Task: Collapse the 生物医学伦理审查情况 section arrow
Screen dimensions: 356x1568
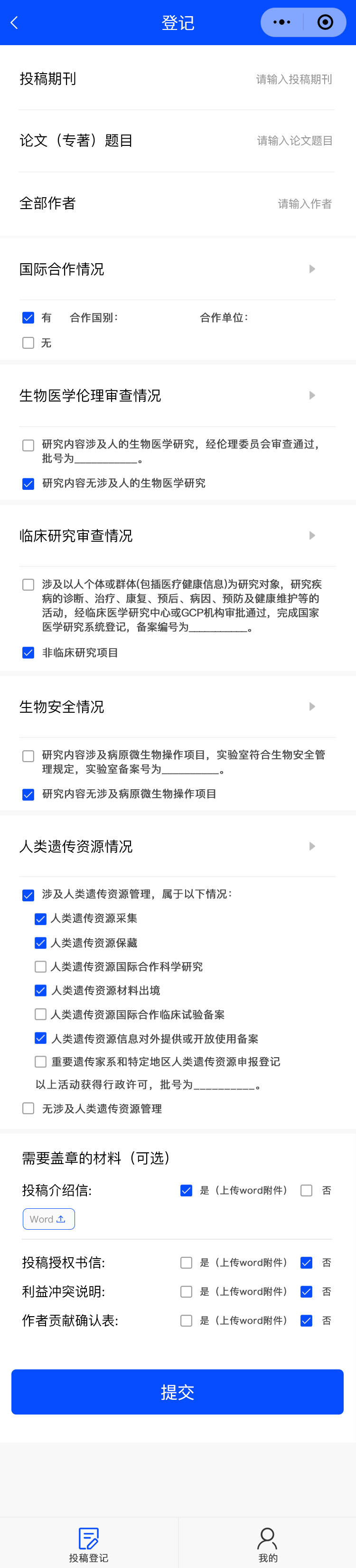Action: pyautogui.click(x=312, y=396)
